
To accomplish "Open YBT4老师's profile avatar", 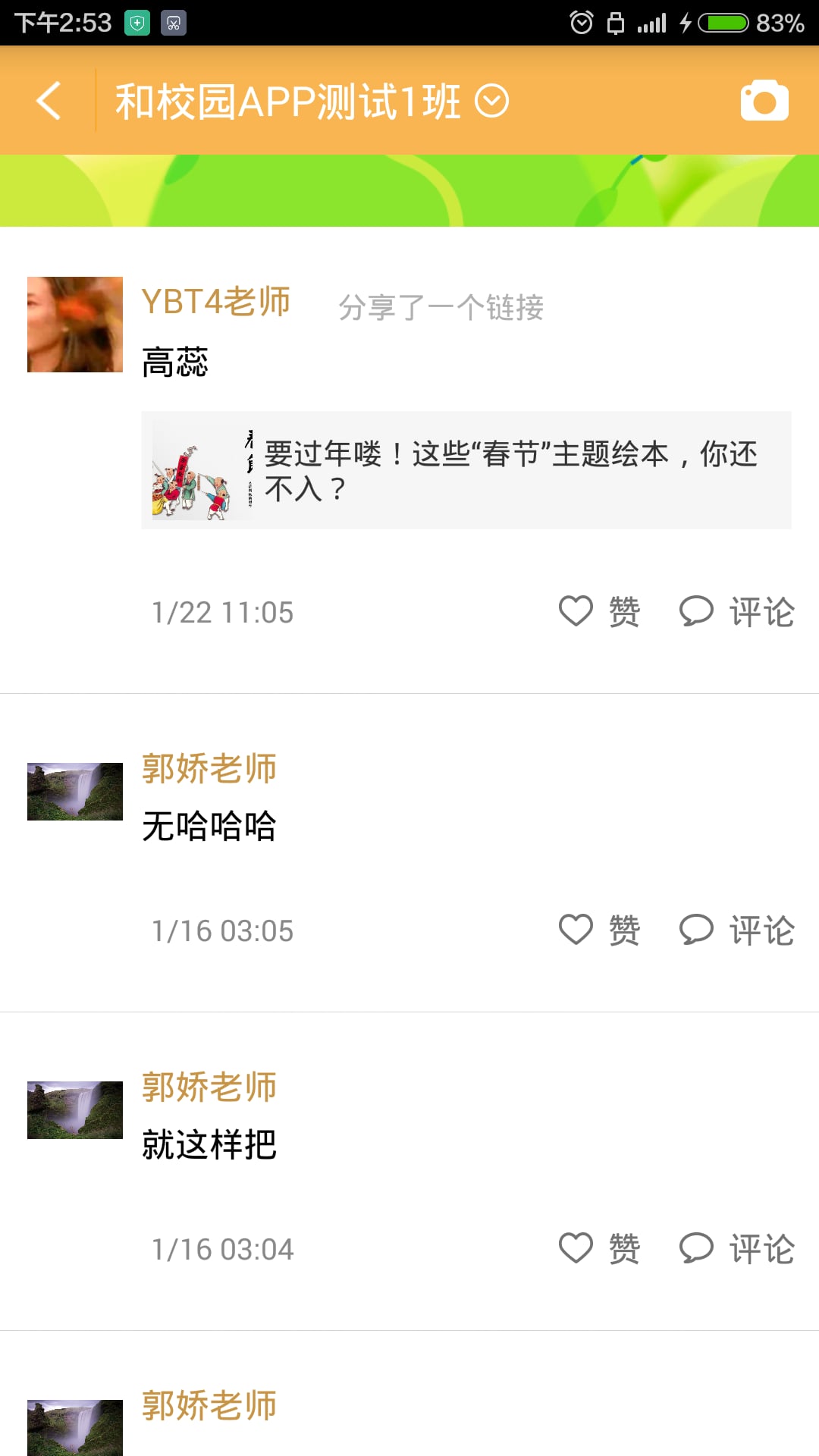I will [x=75, y=325].
